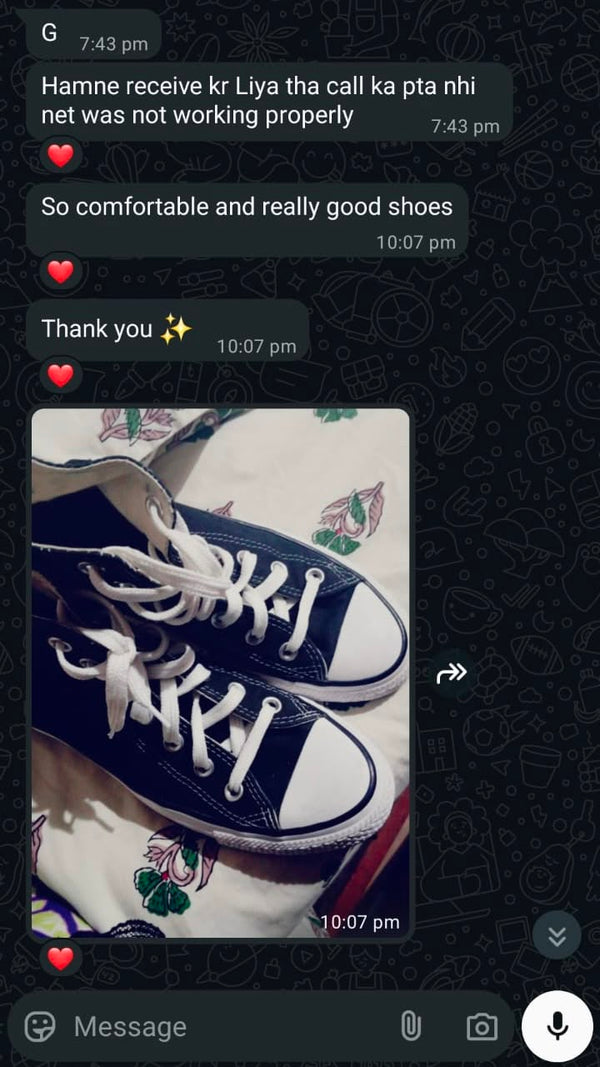View heart reaction under So comfortable message
600x1067 pixels.
coord(61,272)
